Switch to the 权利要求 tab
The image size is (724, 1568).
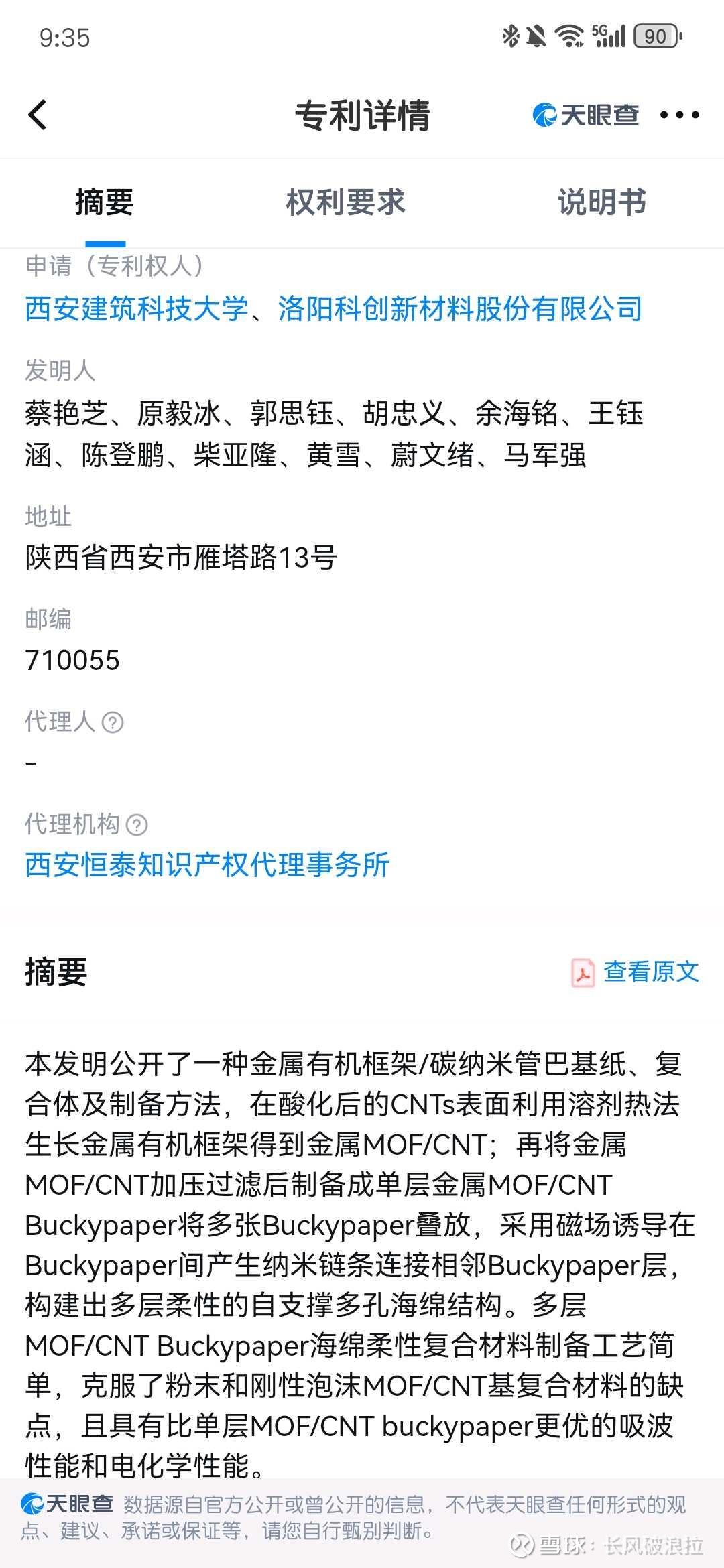(x=346, y=202)
